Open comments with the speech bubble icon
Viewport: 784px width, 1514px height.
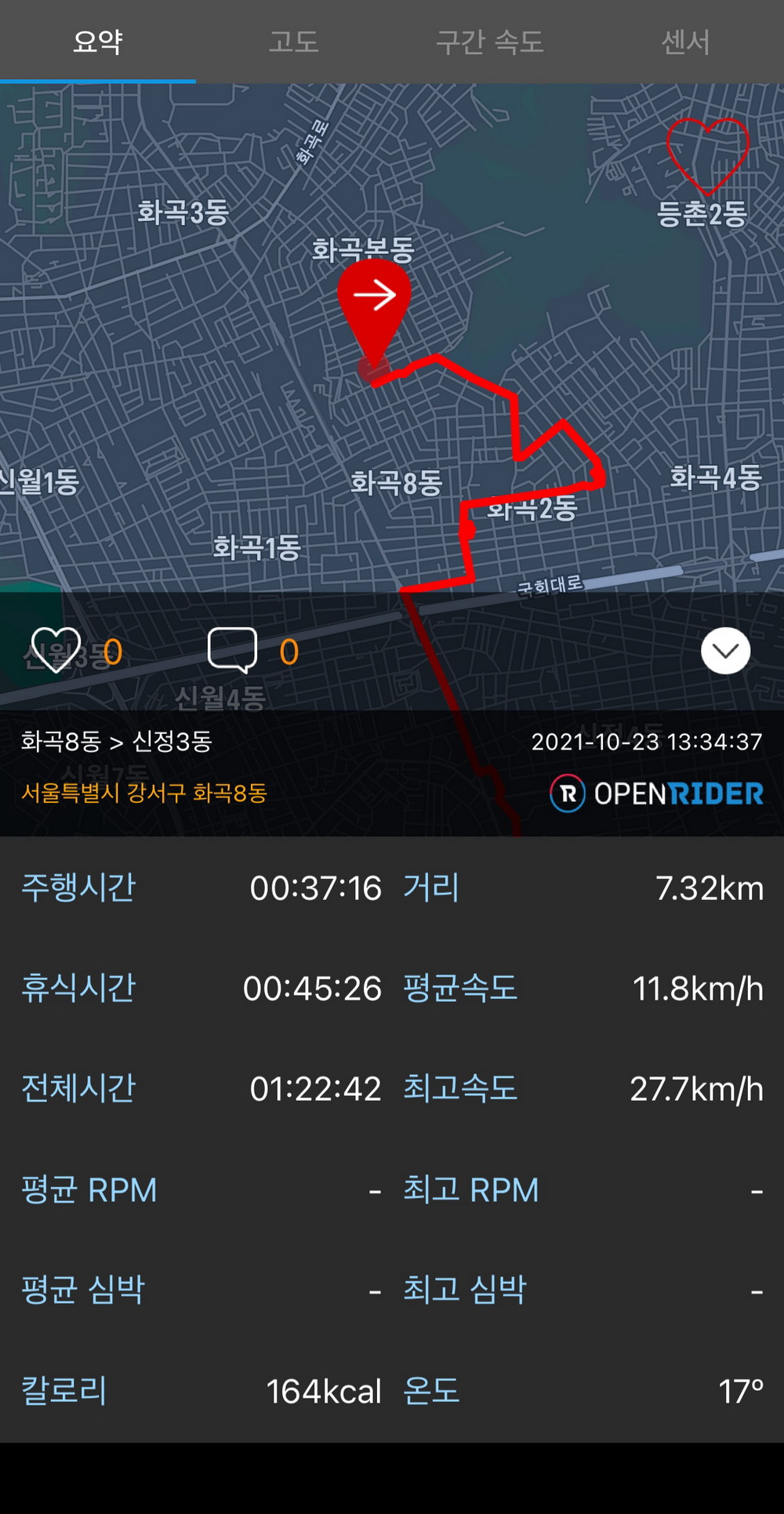click(x=232, y=650)
